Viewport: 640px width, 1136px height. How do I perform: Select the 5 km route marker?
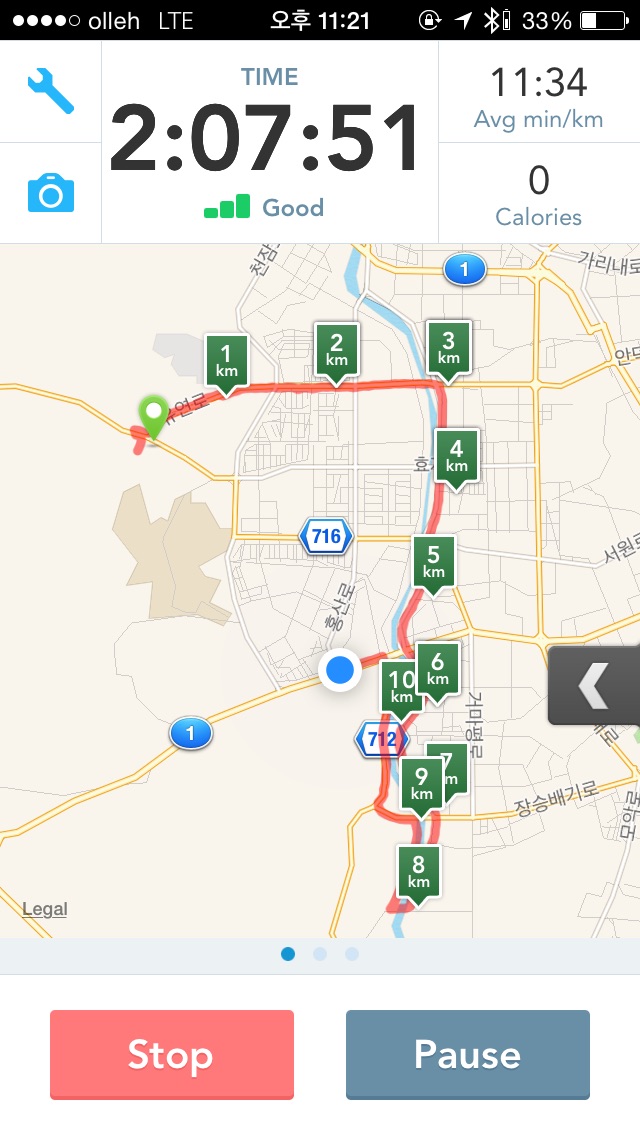click(433, 565)
